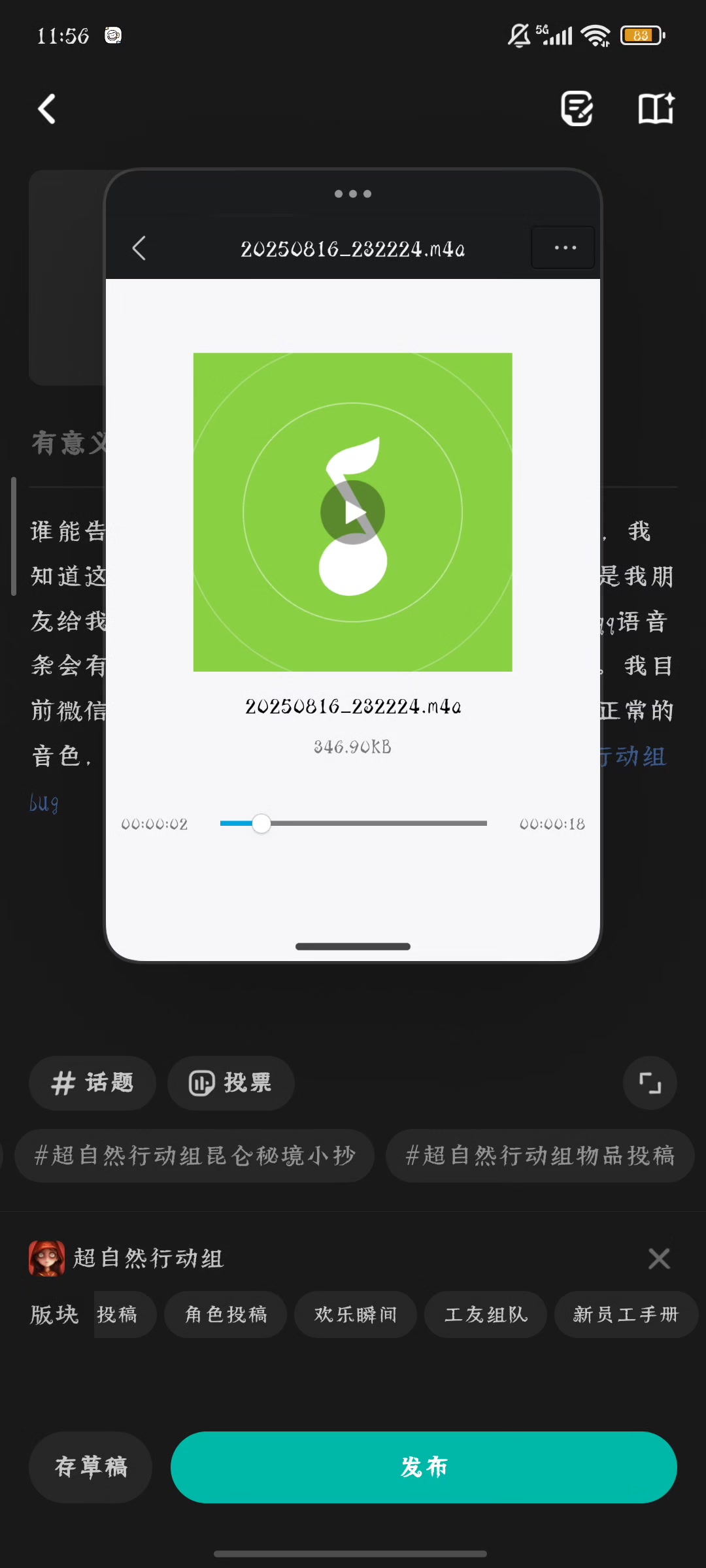The height and width of the screenshot is (1568, 706).
Task: Select the #超自然行动组昆仑秘境小抄 topic chip
Action: coord(194,1156)
